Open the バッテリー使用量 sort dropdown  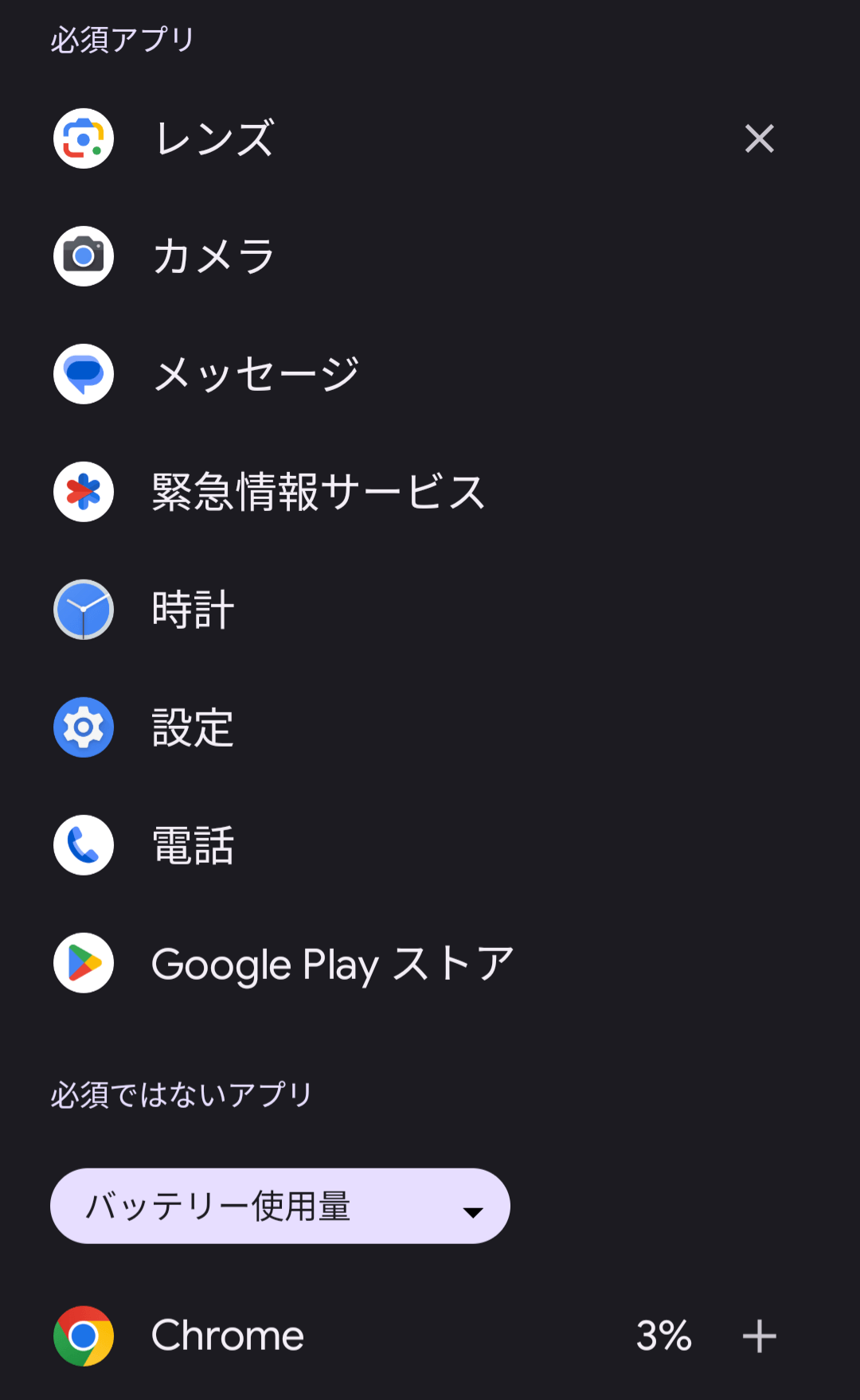tap(280, 1206)
